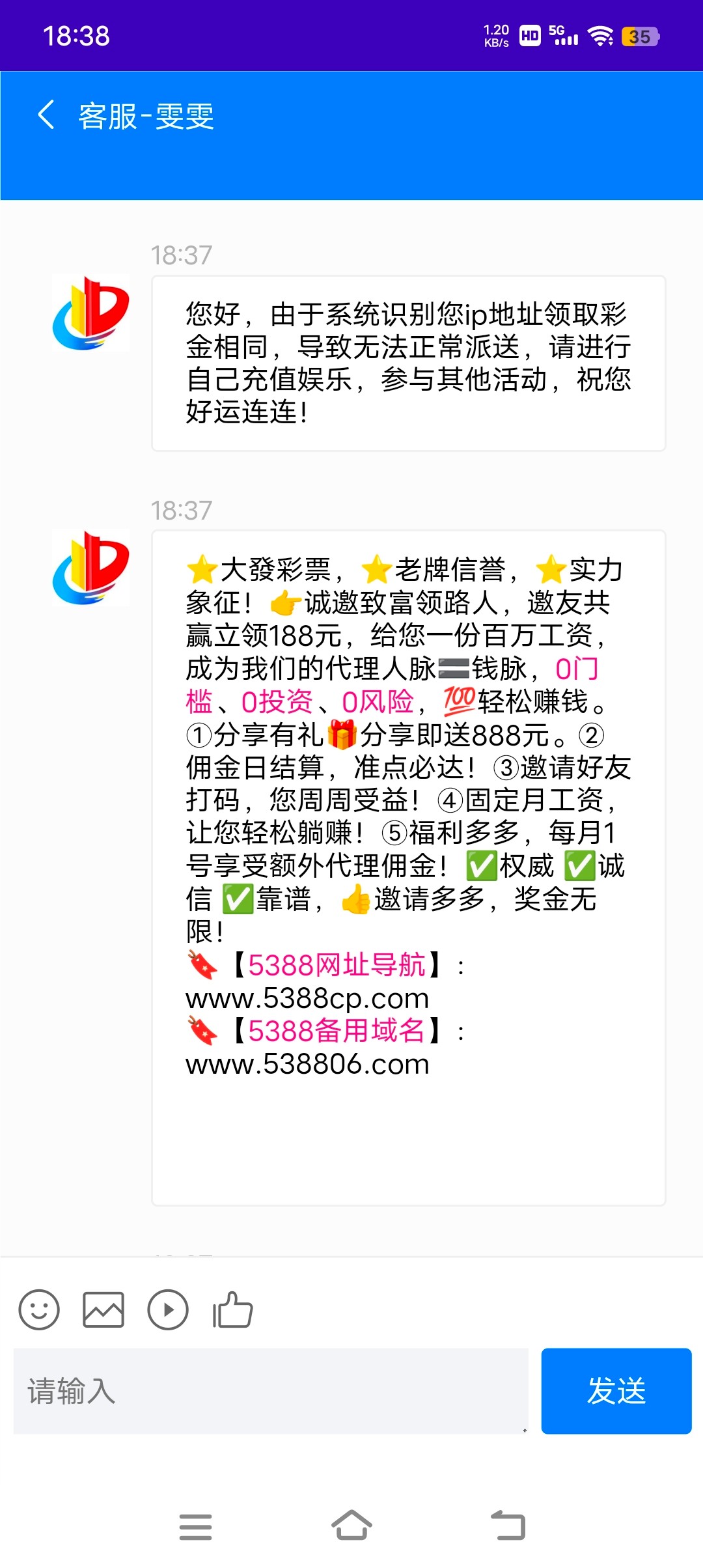Send the message with 发送

pos(616,1391)
